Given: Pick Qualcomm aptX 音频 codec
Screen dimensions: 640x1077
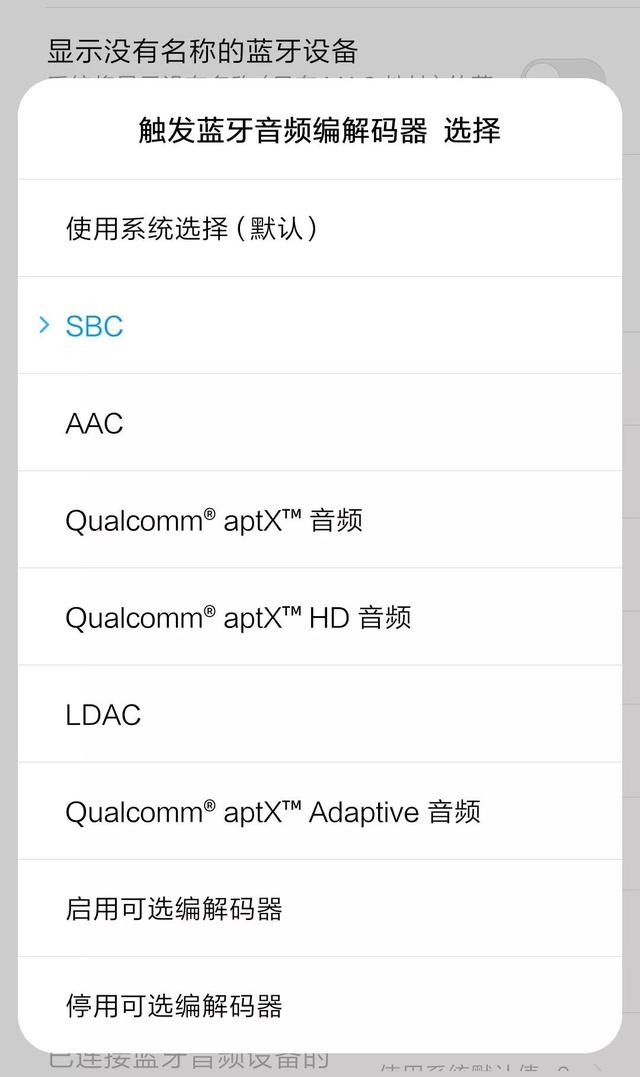Looking at the screenshot, I should 214,520.
